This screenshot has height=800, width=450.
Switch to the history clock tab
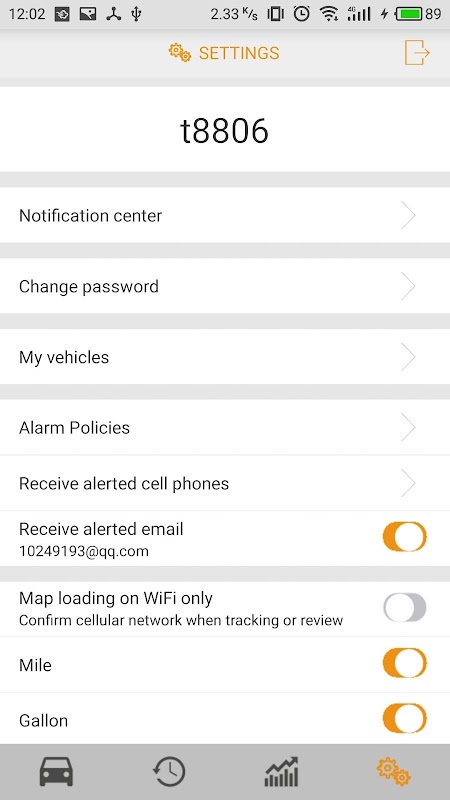[169, 771]
